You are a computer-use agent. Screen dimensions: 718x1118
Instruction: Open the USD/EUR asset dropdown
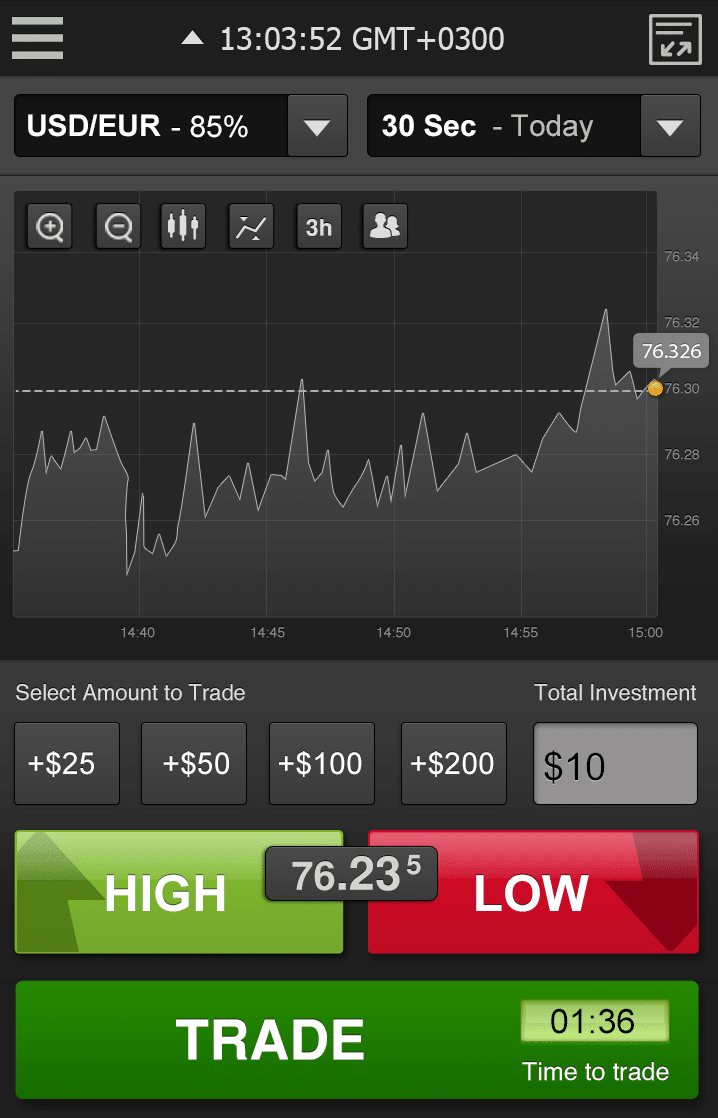point(317,127)
